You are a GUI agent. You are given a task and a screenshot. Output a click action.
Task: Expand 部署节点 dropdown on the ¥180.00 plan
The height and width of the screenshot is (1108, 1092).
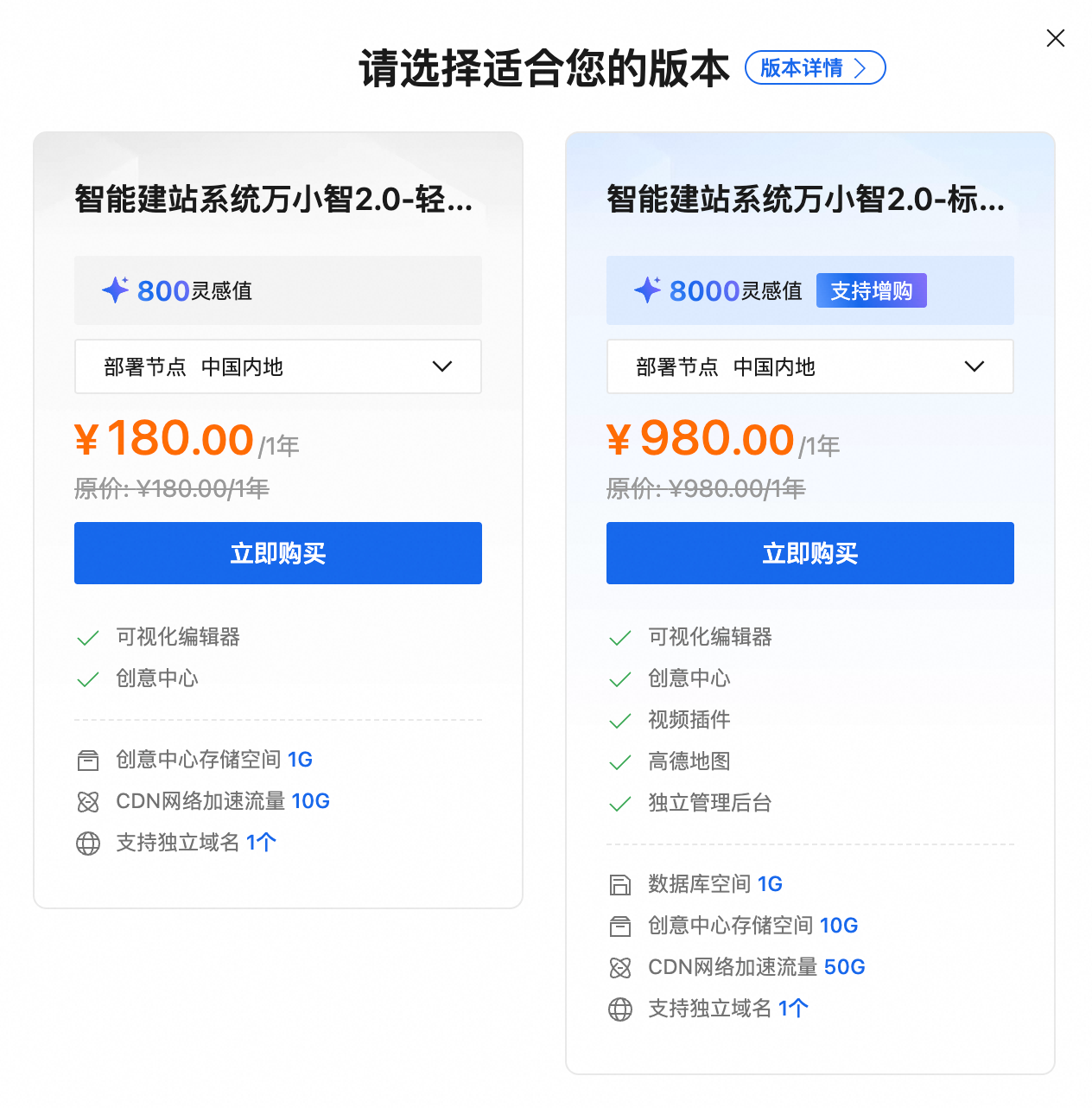[x=277, y=366]
